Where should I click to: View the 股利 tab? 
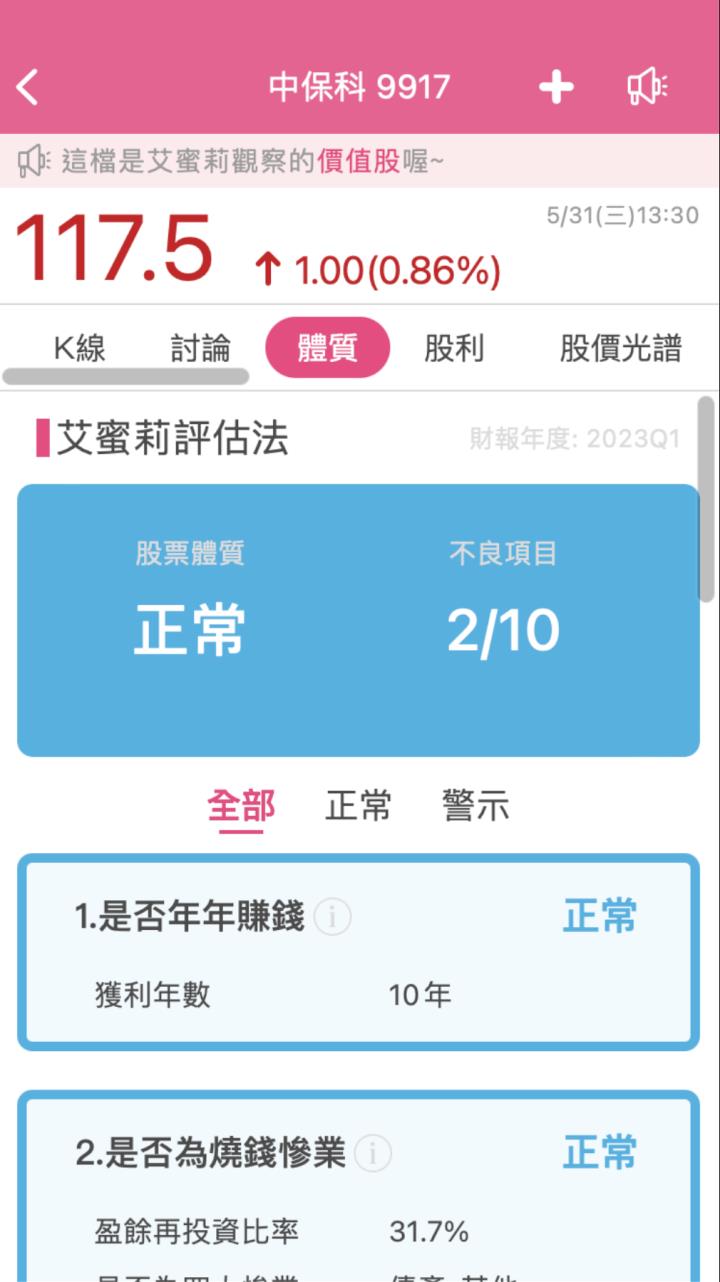click(x=454, y=348)
